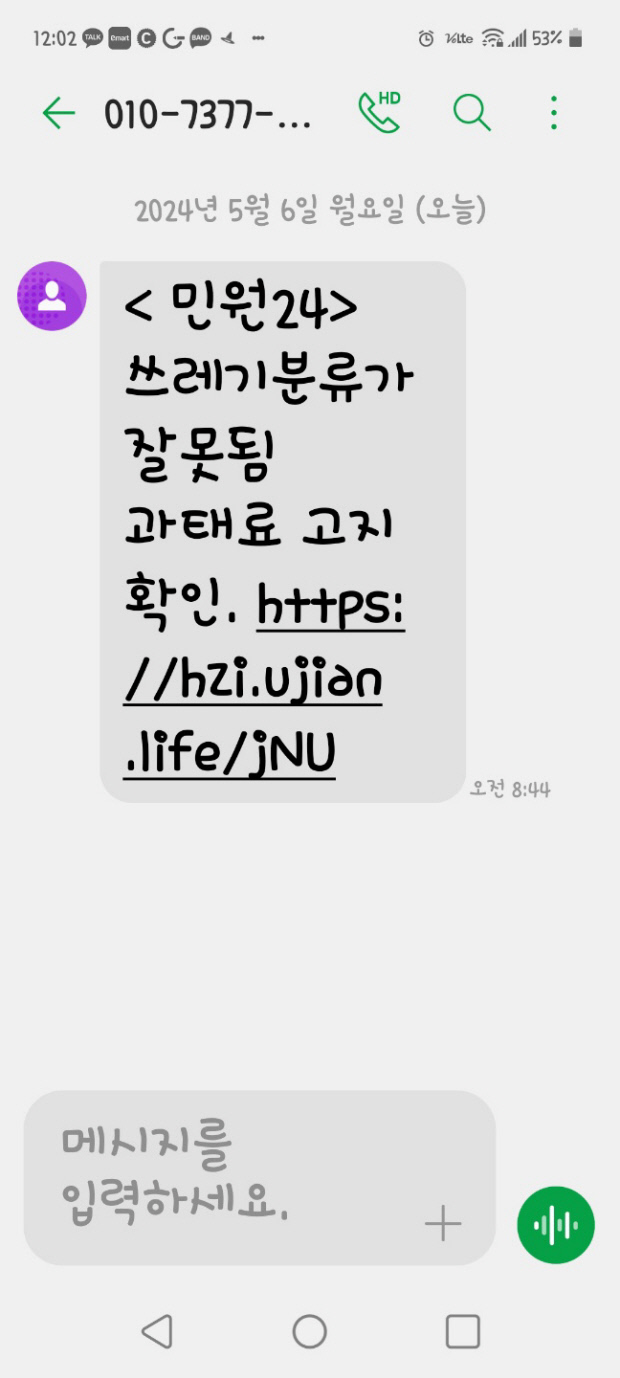Call this number with HD voice
This screenshot has width=620, height=1378.
click(x=379, y=113)
